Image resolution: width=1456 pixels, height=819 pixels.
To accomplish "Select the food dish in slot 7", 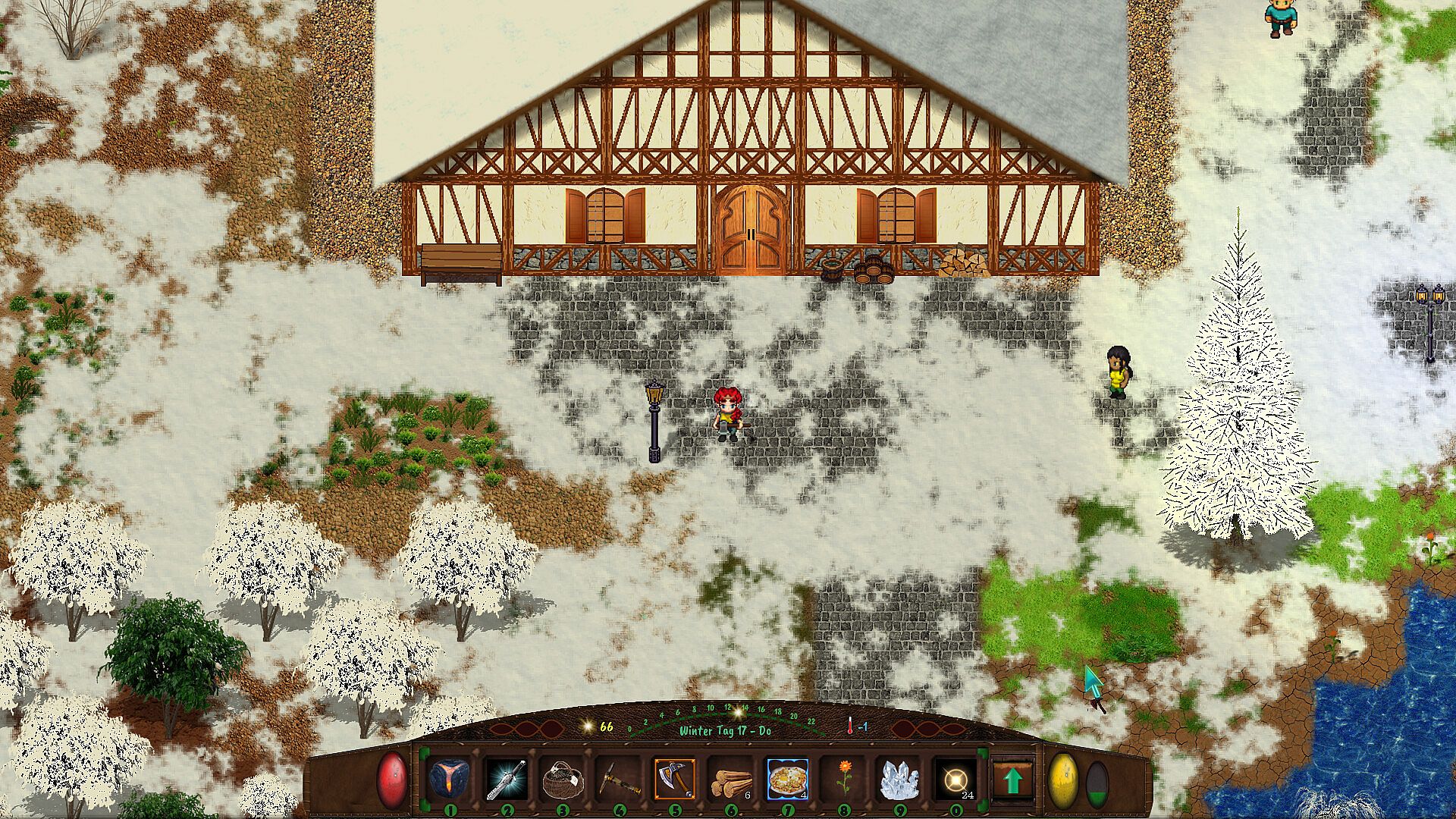I will click(787, 779).
